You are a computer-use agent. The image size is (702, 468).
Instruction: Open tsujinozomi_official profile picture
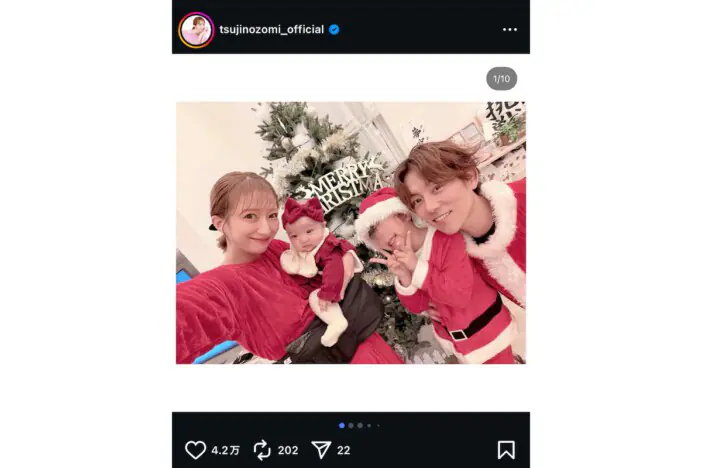point(196,30)
